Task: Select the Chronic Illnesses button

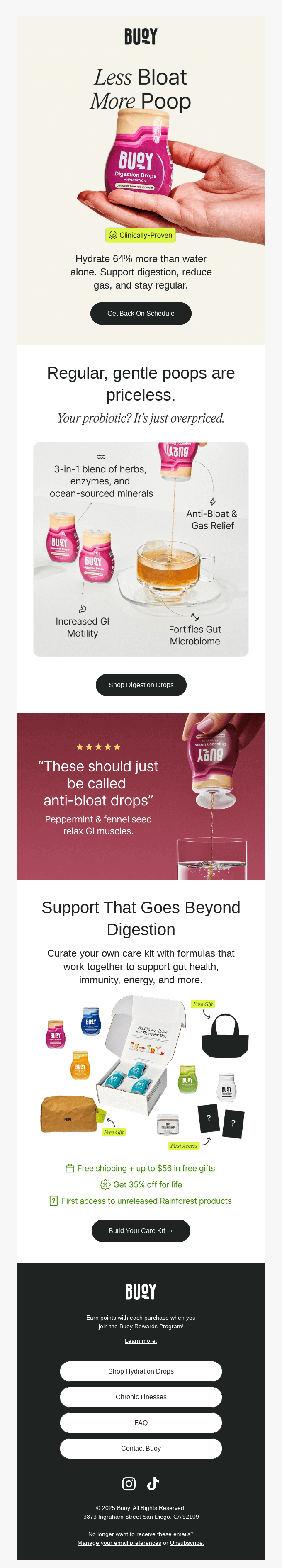Action: coord(141,1396)
